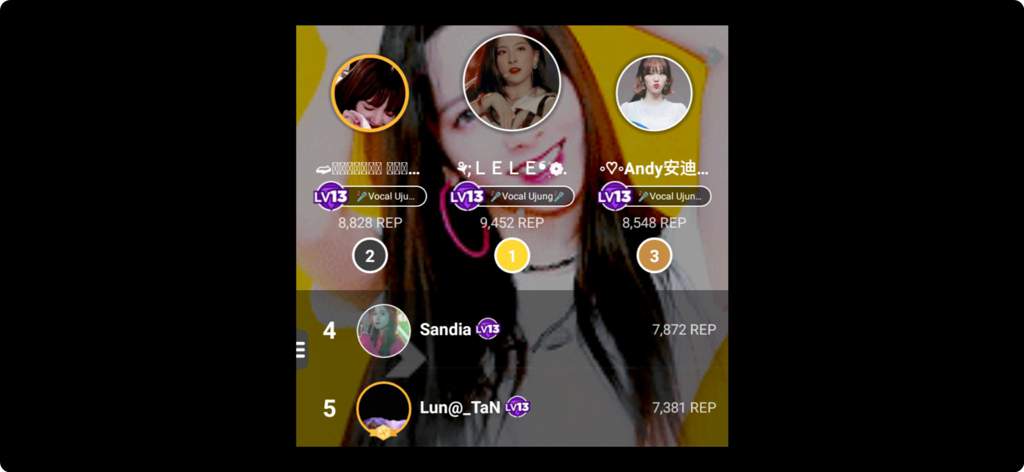Tap Andy安迪's Vocal Ujung title badge
The image size is (1024, 472).
(x=671, y=197)
